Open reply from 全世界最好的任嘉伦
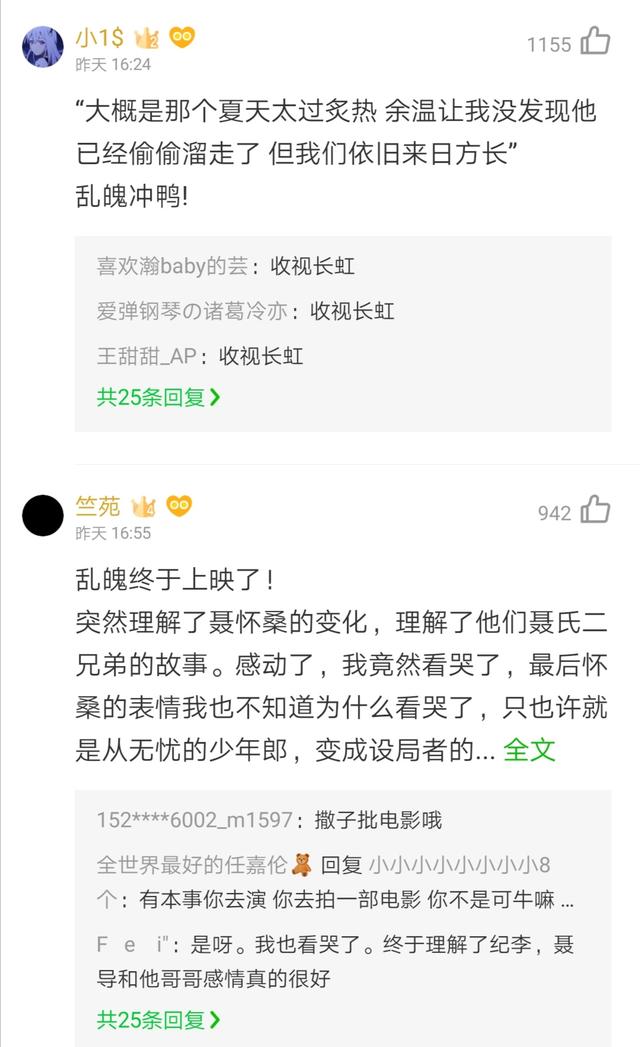Screen dimensions: 640x1047 [335, 882]
